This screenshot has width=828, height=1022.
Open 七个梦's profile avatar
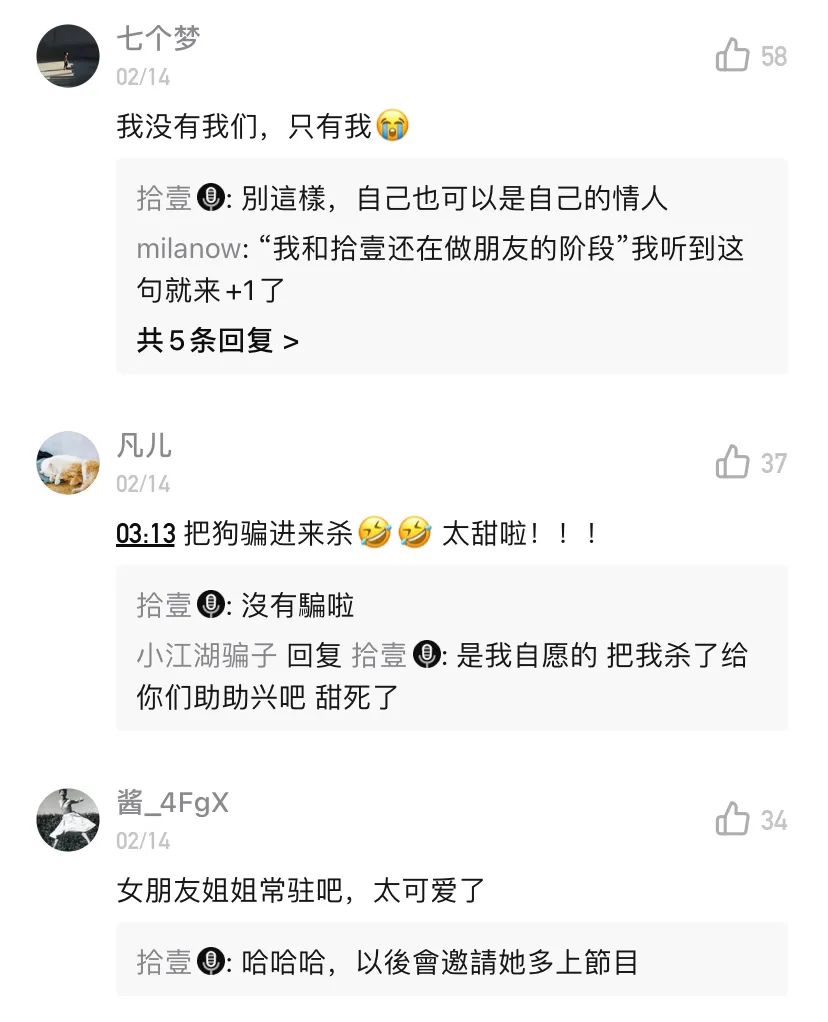click(x=68, y=56)
